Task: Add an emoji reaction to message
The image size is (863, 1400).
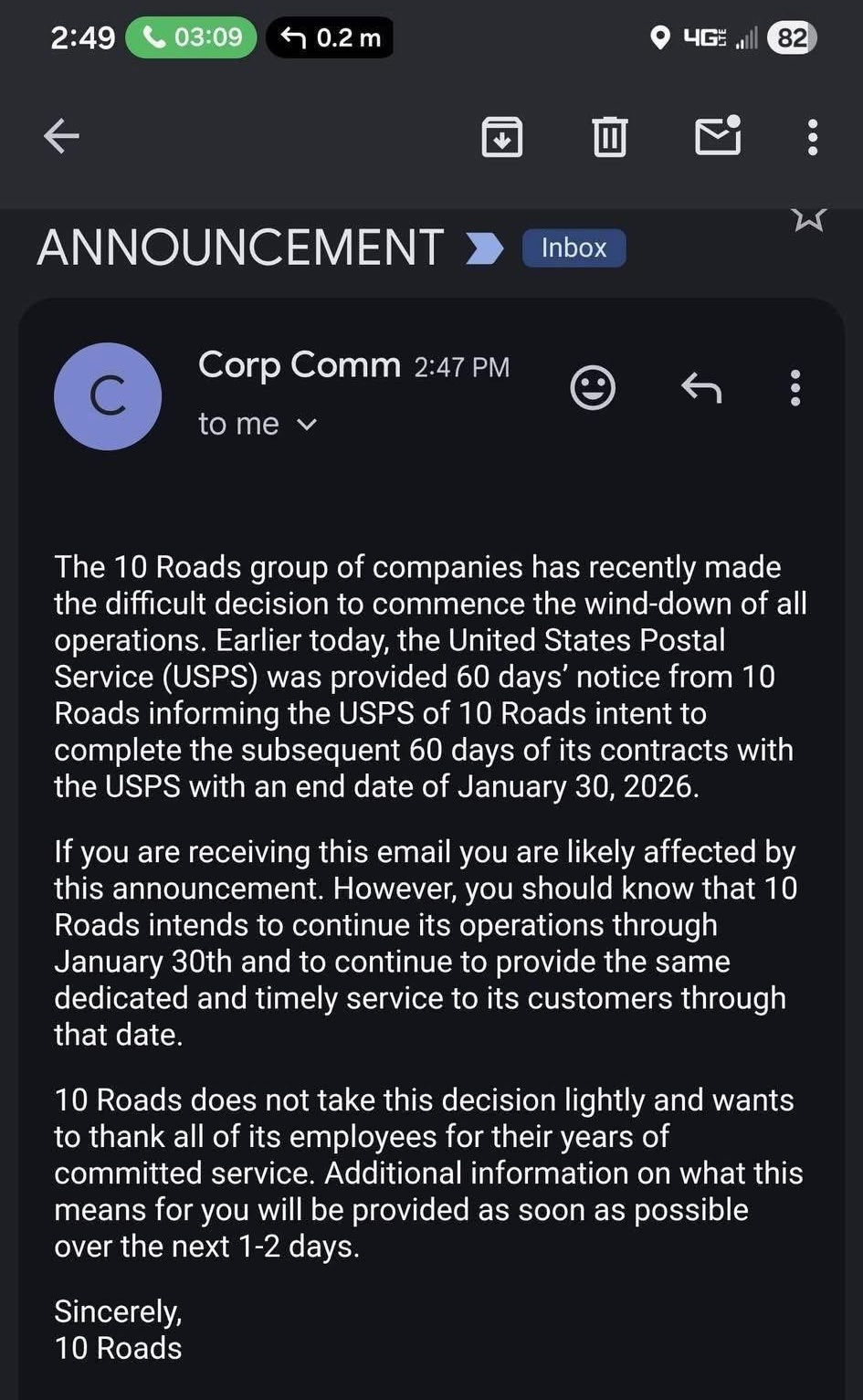Action: [x=593, y=388]
